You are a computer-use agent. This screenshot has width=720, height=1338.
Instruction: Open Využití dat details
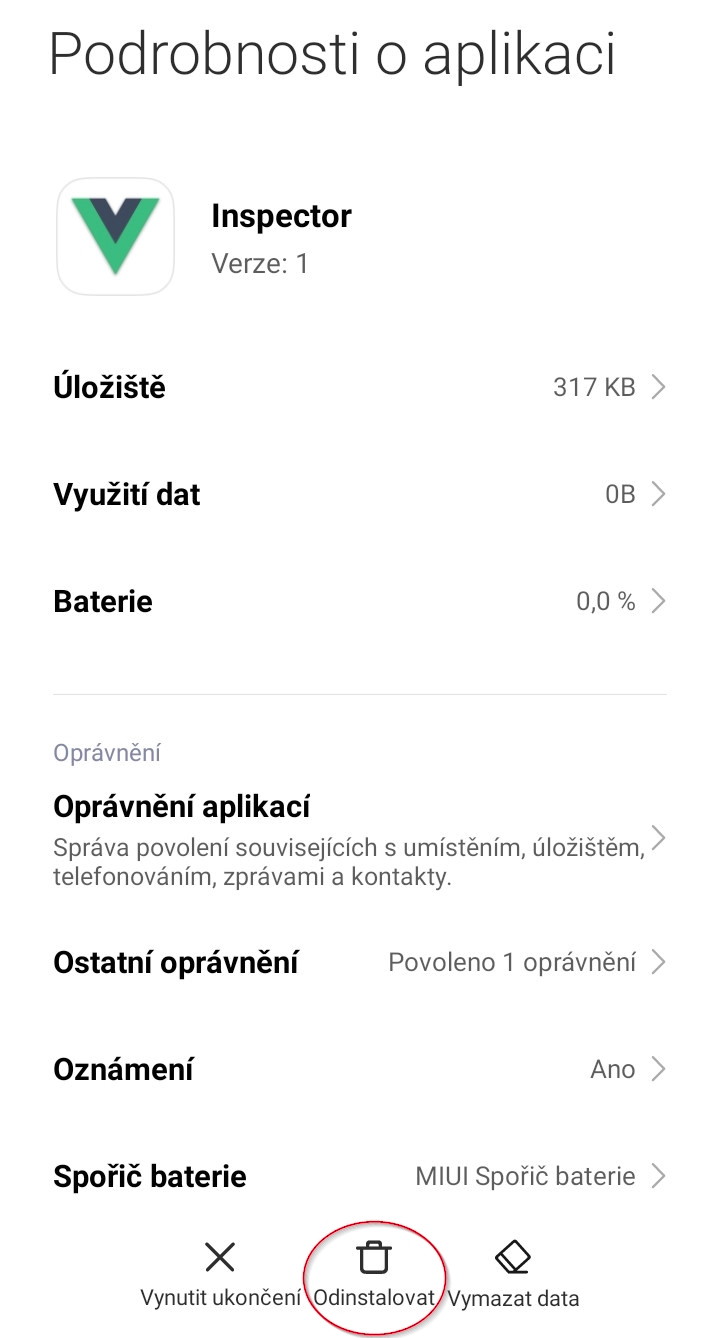[359, 494]
